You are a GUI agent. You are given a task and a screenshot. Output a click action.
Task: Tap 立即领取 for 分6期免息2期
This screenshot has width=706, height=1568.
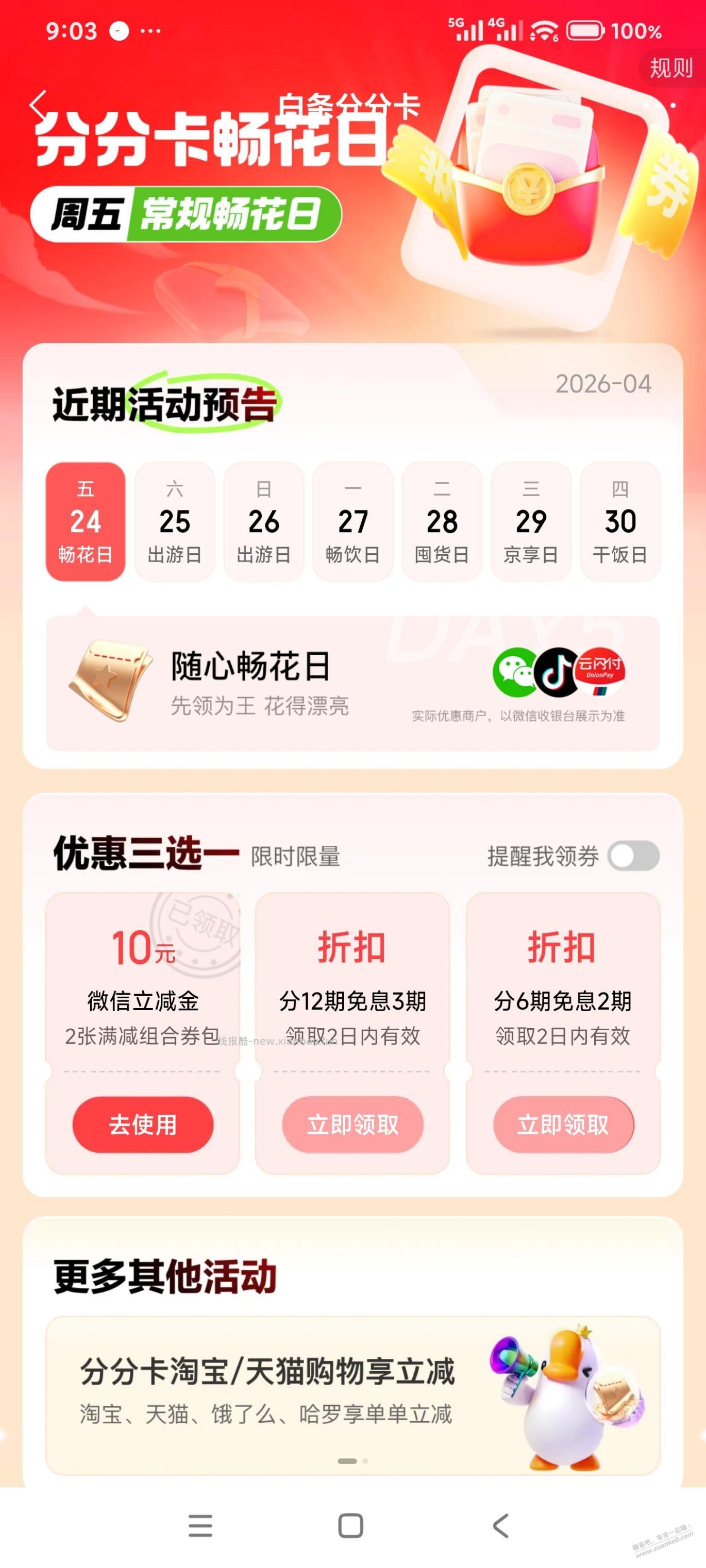click(563, 1126)
